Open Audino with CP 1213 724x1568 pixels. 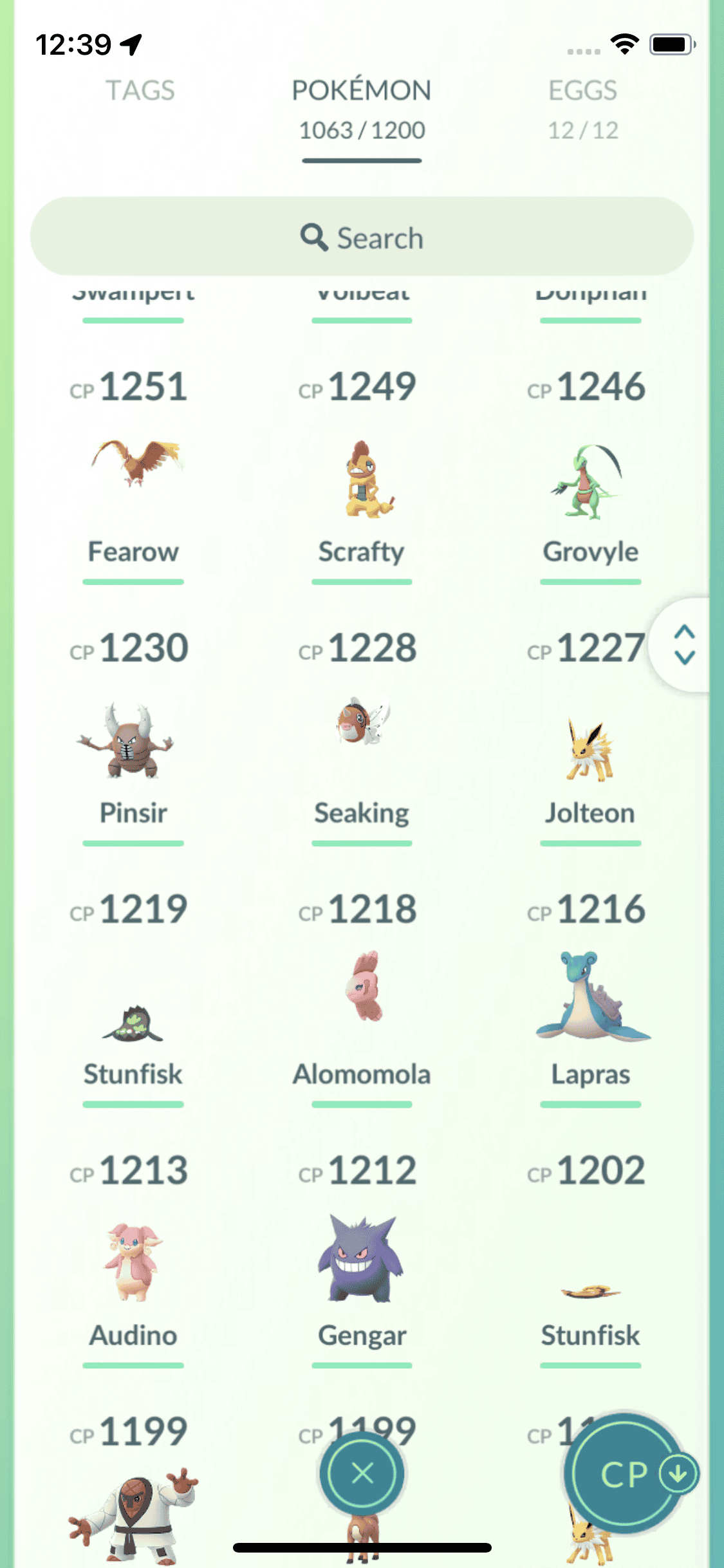133,1262
